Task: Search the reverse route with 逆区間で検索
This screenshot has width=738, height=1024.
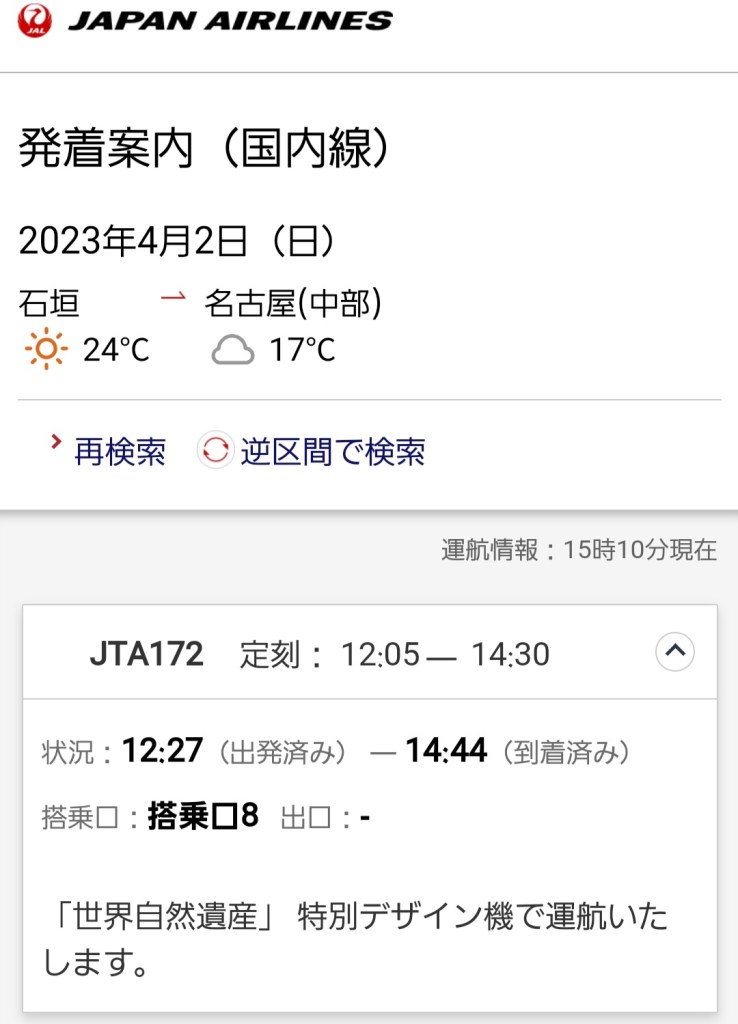Action: pos(331,452)
